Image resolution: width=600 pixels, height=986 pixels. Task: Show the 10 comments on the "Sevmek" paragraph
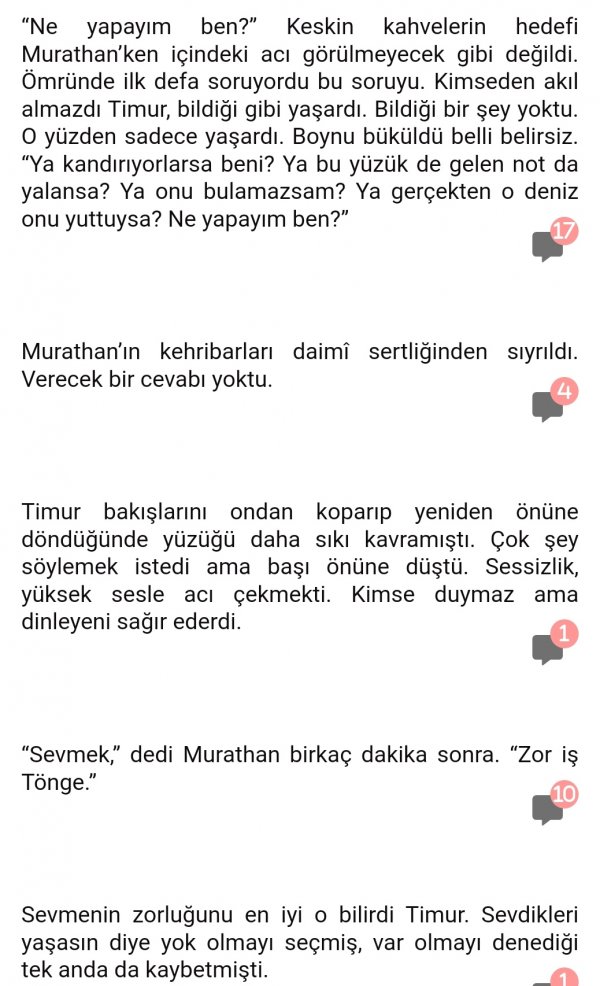click(551, 804)
